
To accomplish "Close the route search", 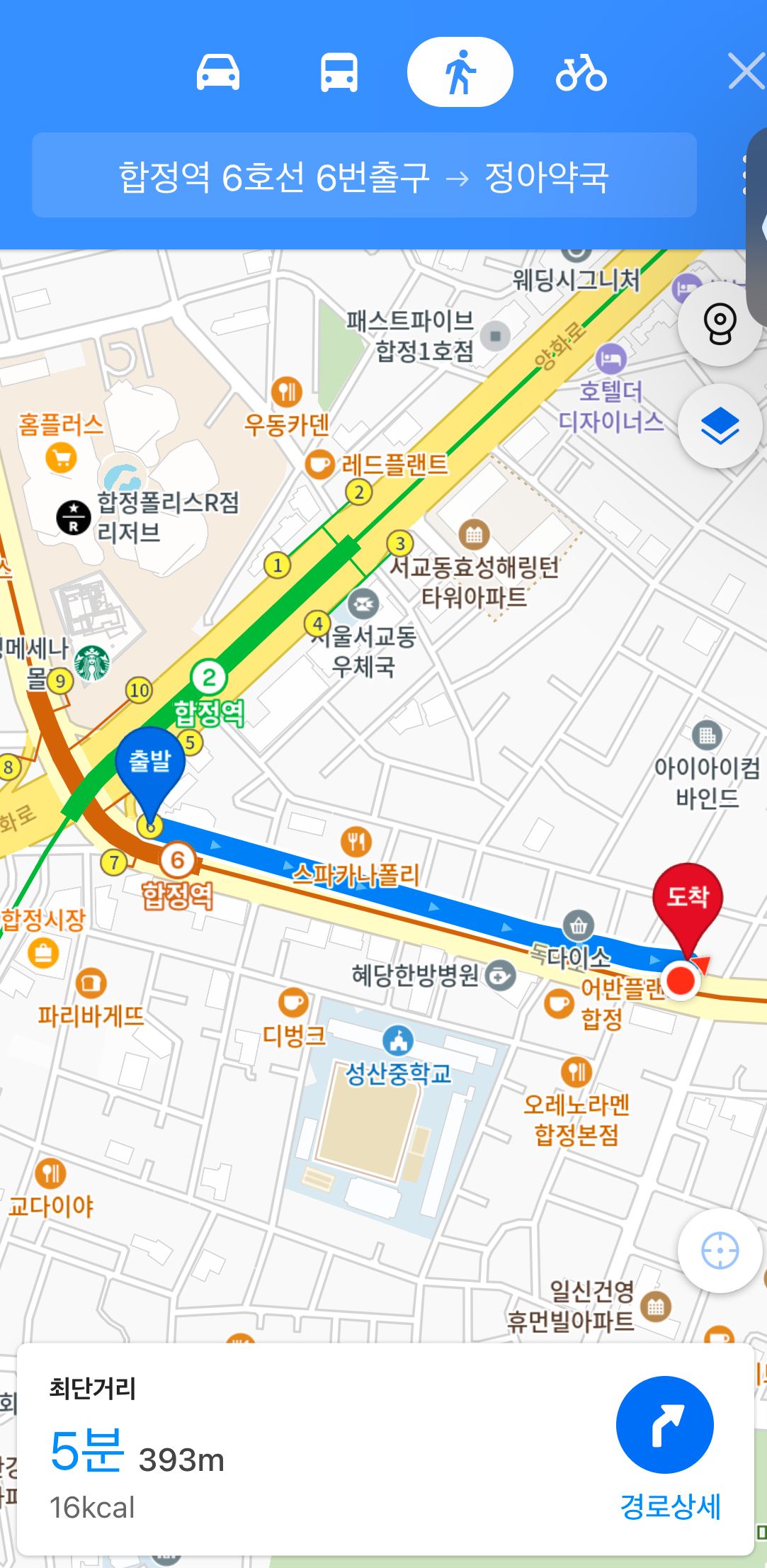I will click(746, 72).
